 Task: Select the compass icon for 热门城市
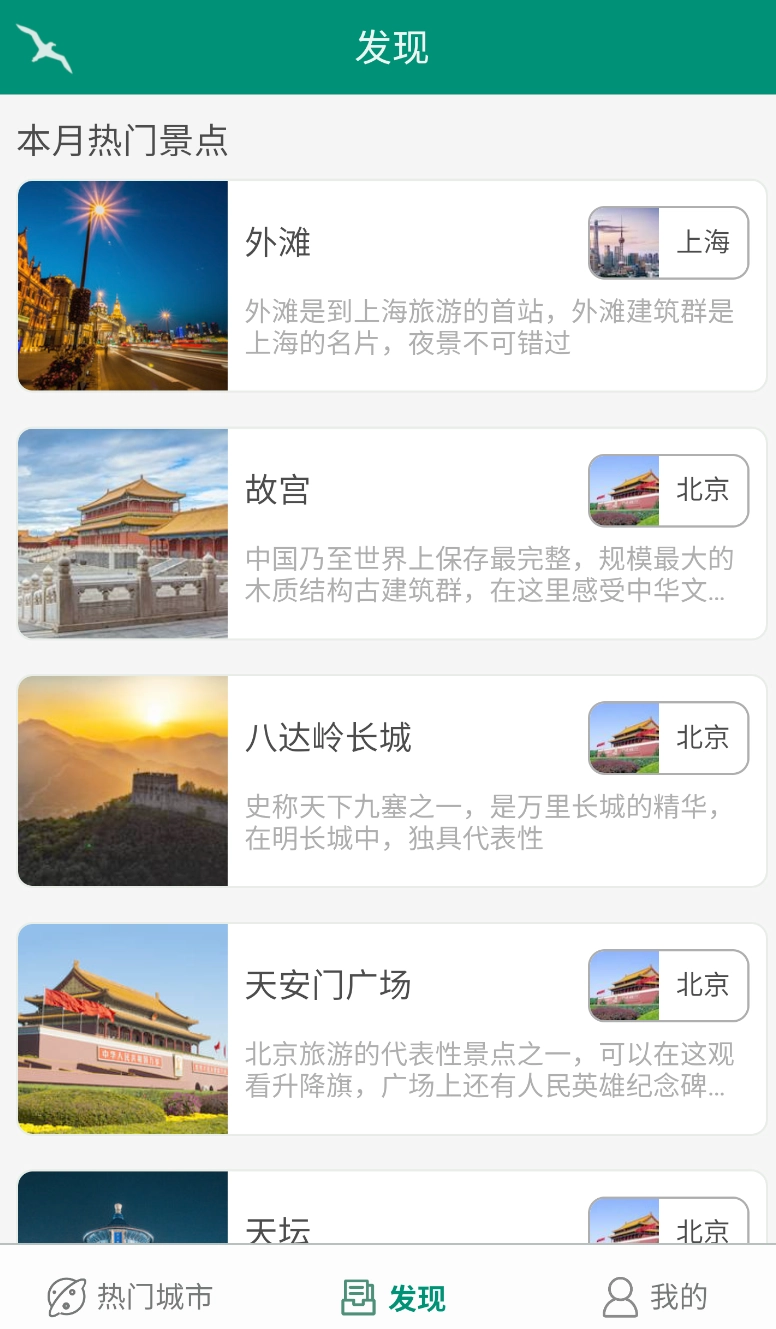pos(67,1295)
